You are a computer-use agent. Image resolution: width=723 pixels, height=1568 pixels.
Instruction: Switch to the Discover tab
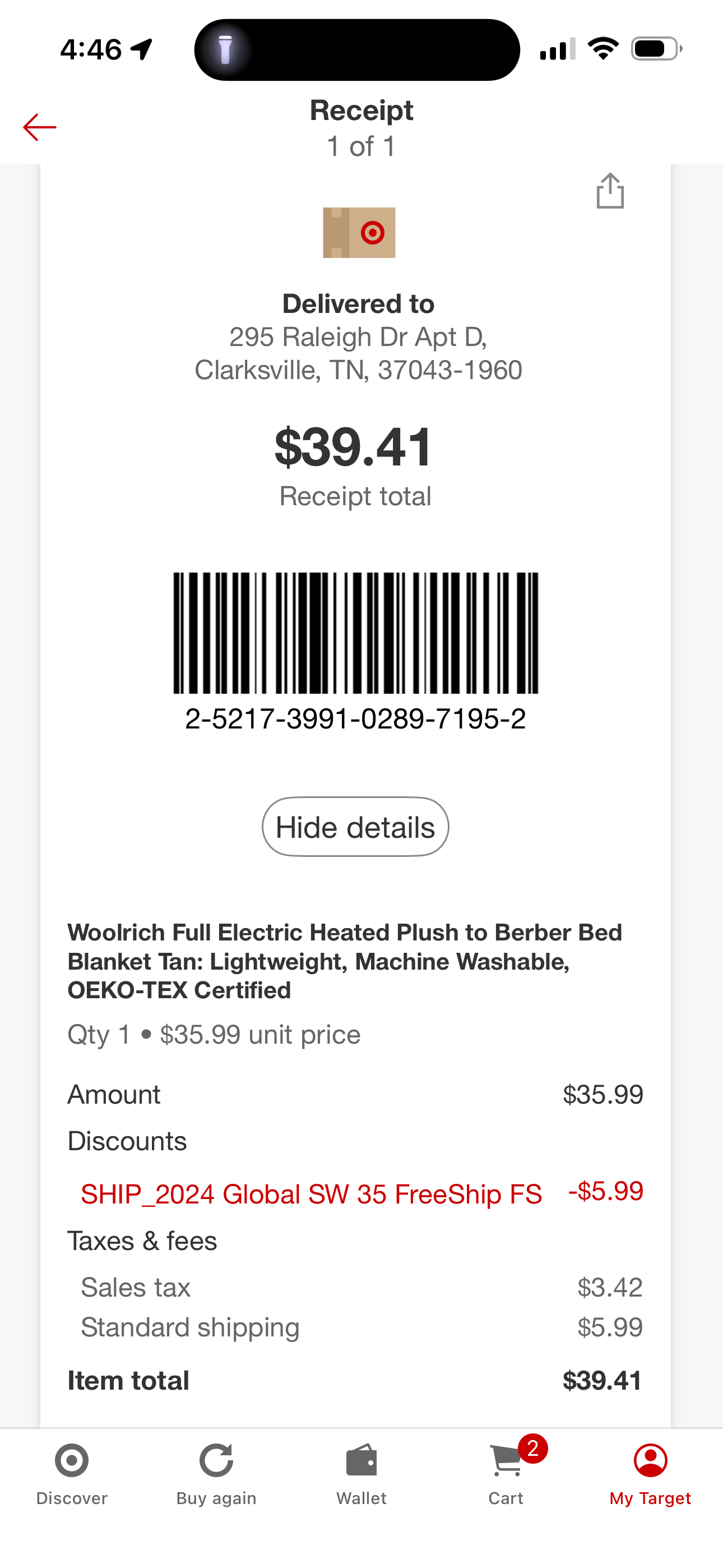click(72, 1474)
